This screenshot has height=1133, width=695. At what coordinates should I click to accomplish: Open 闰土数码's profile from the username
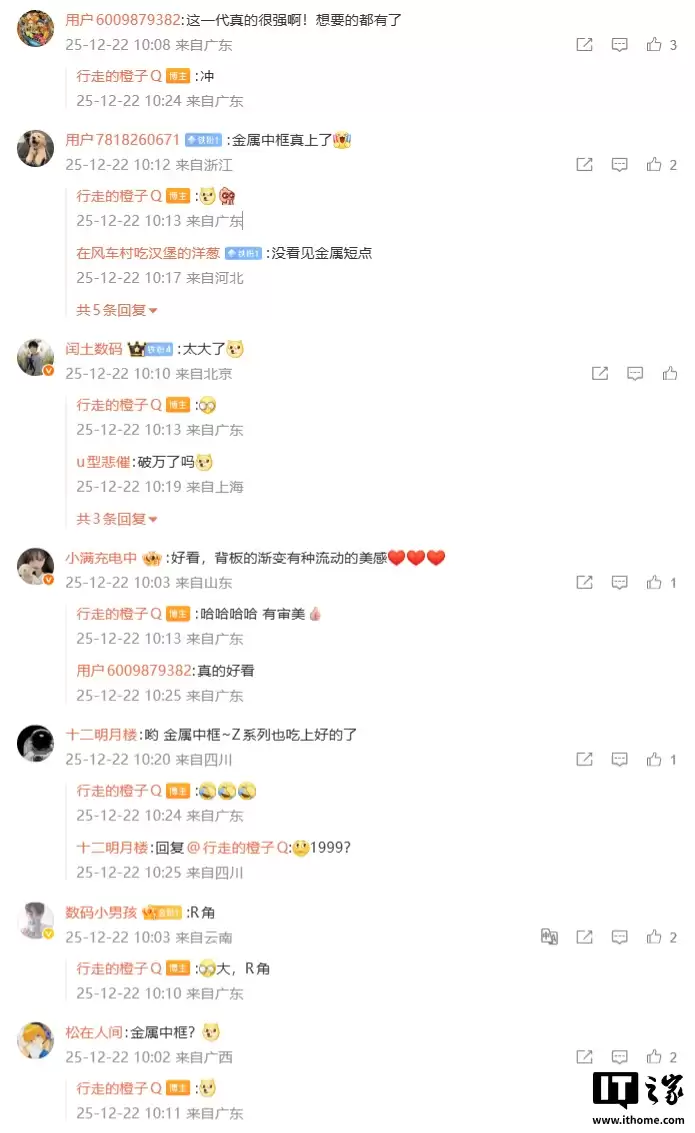[x=94, y=349]
